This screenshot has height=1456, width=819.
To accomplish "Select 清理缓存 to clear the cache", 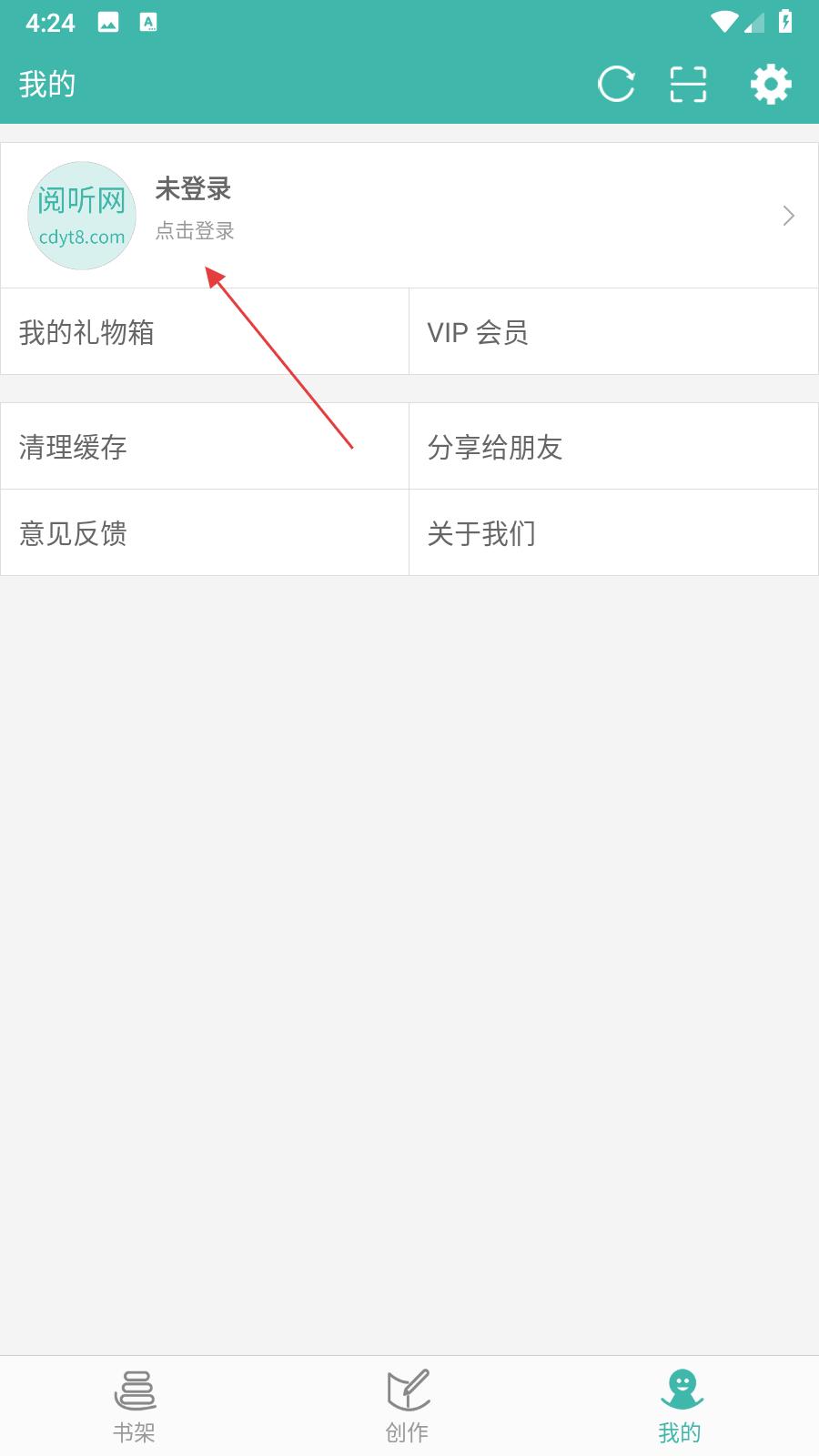I will pyautogui.click(x=205, y=447).
